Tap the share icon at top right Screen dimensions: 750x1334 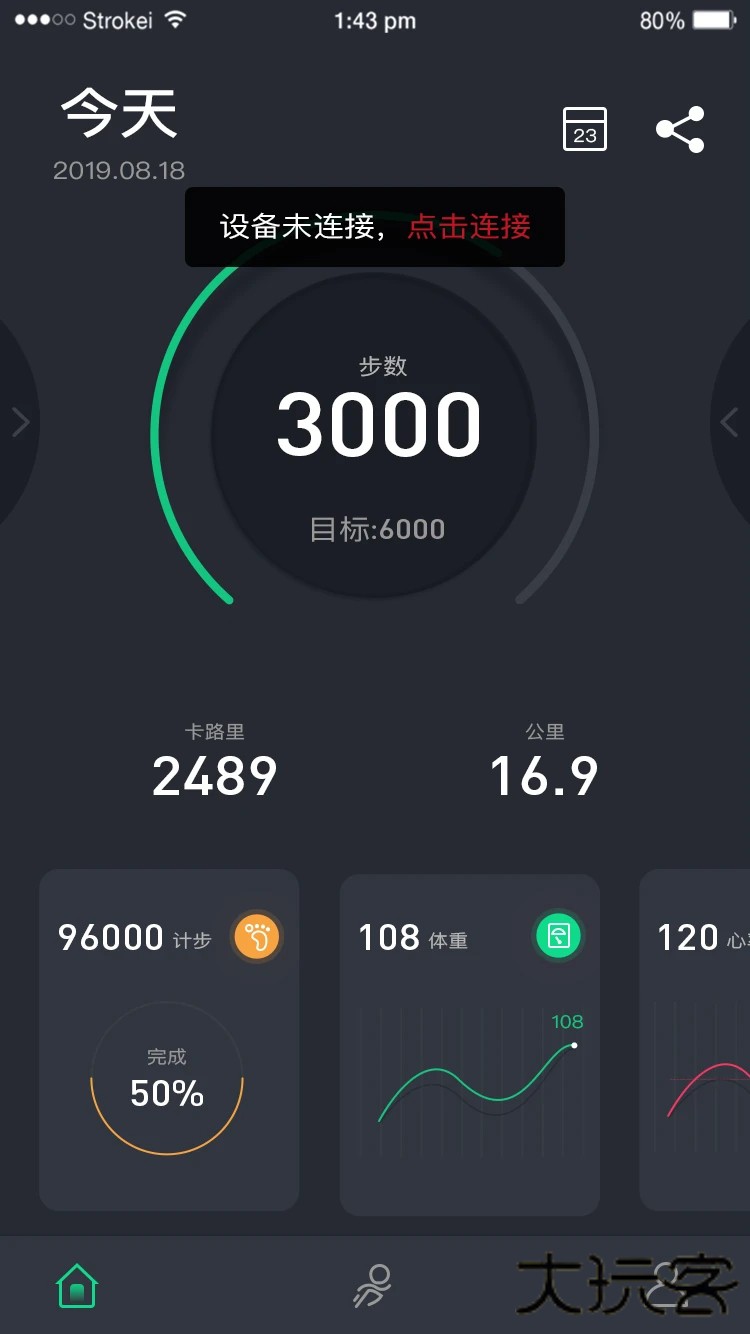click(x=681, y=128)
